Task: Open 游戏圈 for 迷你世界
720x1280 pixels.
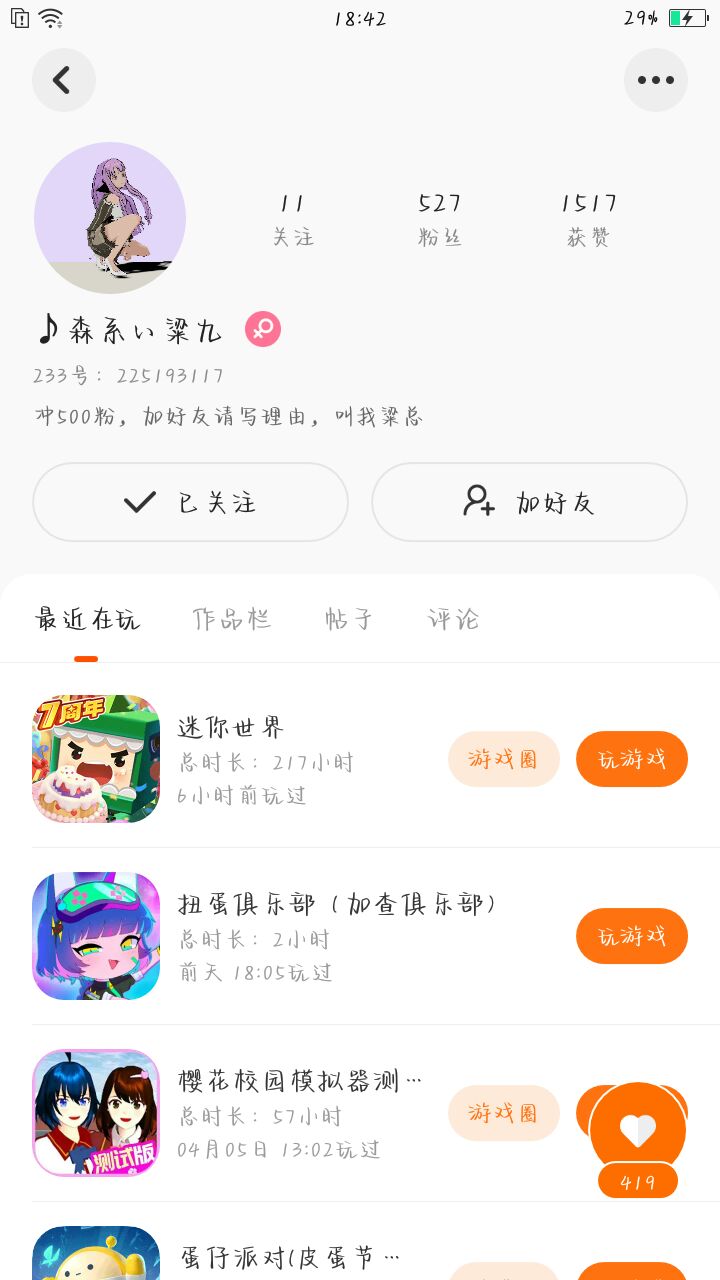Action: pos(503,759)
